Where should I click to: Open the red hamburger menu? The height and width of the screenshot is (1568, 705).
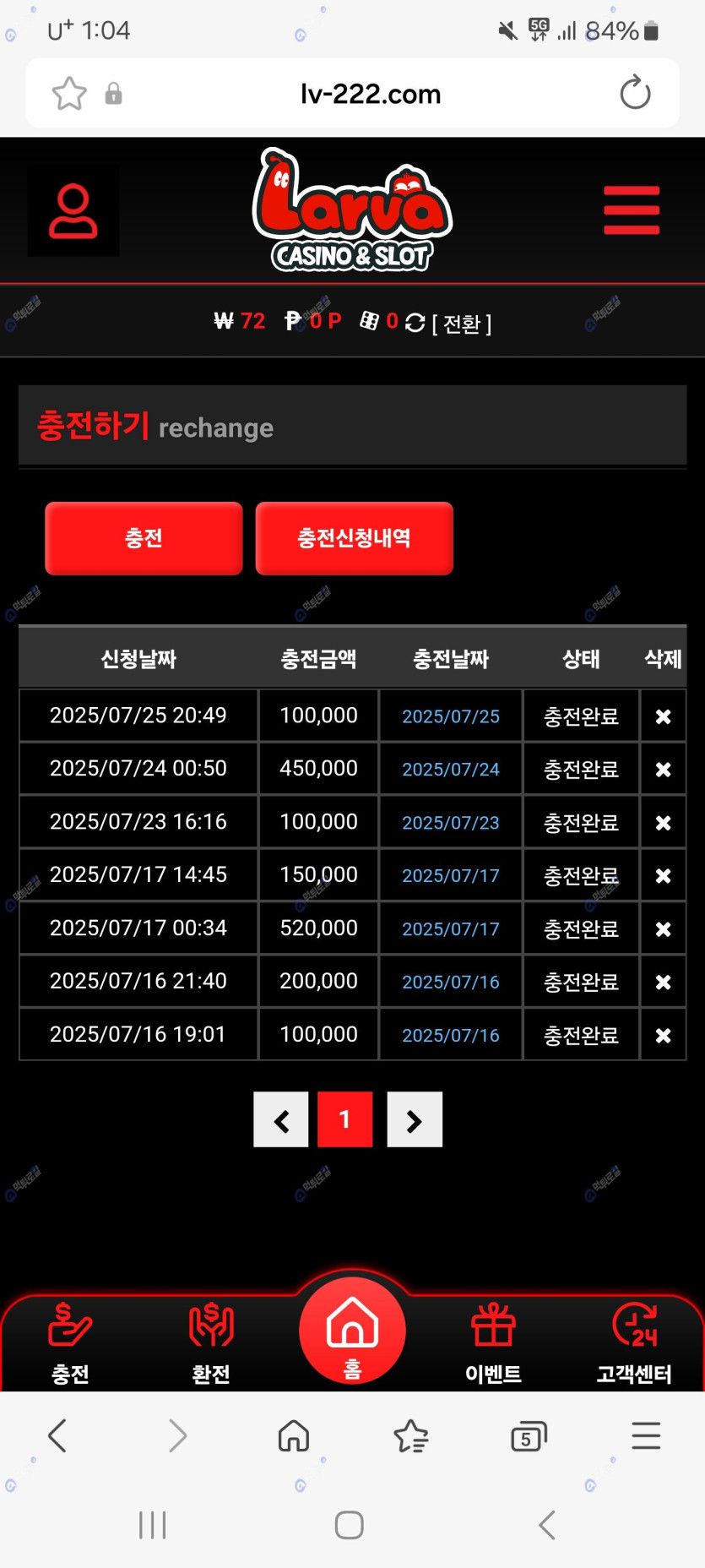click(x=631, y=210)
